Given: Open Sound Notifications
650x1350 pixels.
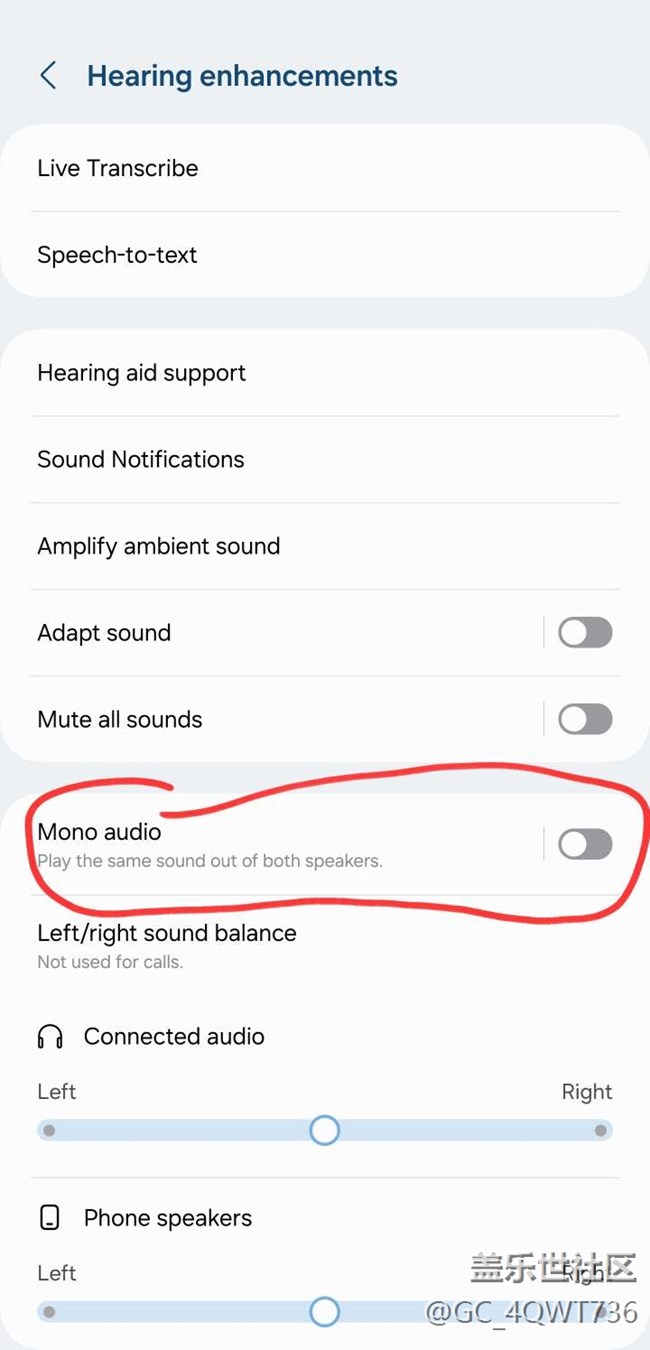Looking at the screenshot, I should [x=325, y=460].
